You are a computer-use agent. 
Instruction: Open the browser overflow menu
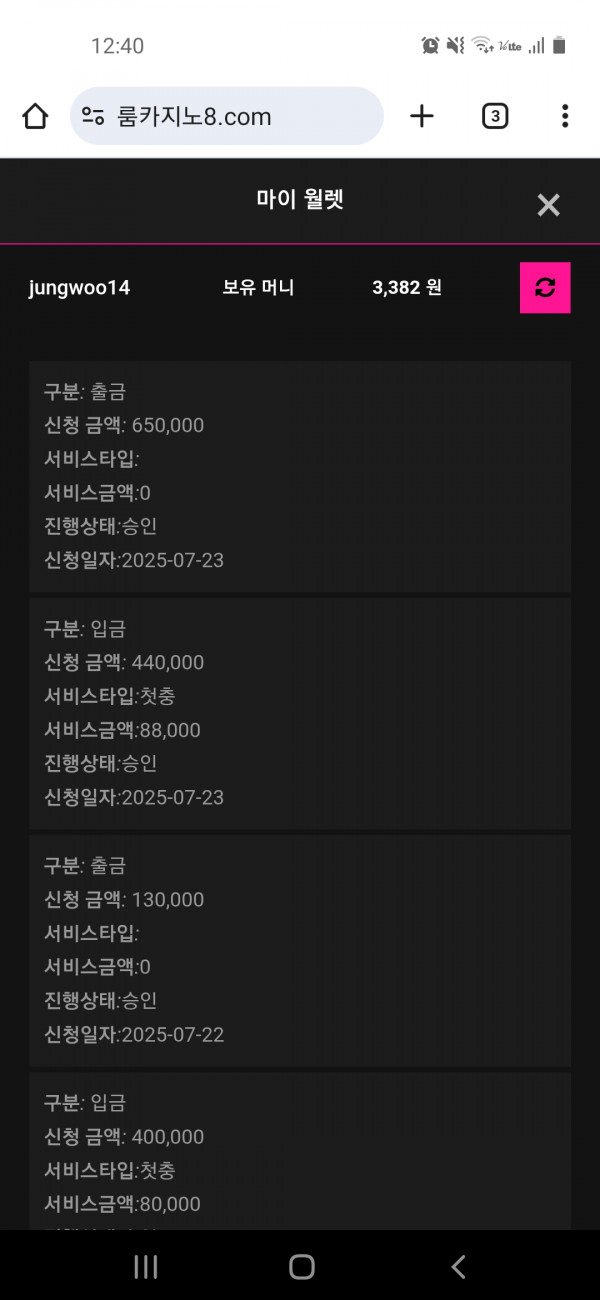(565, 116)
